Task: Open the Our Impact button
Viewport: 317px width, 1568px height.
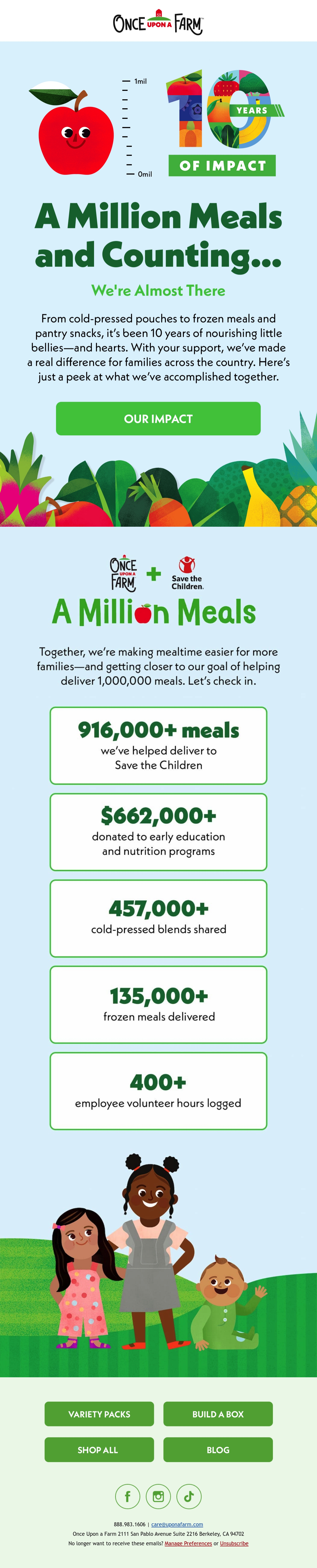Action: pos(158,418)
